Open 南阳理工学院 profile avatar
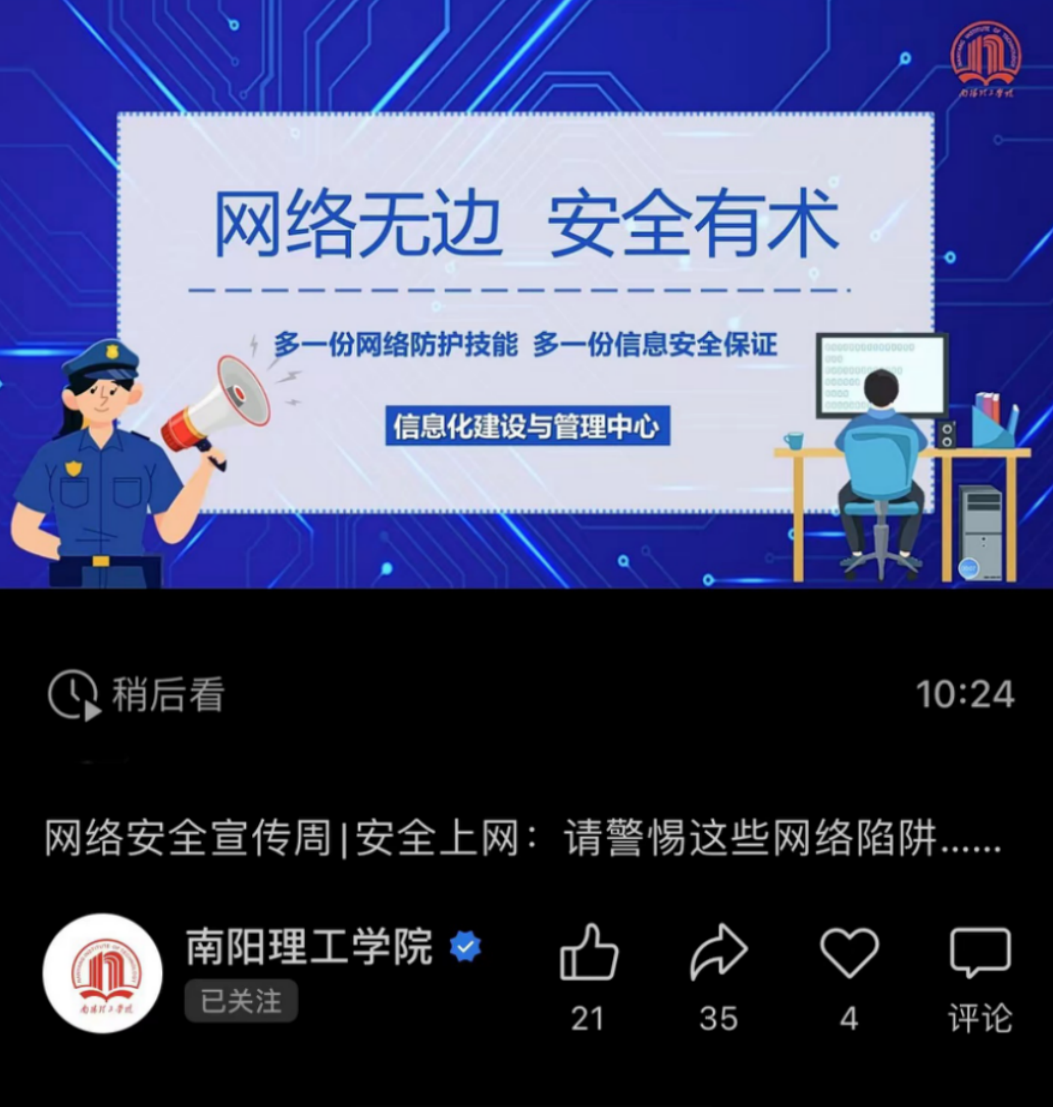The width and height of the screenshot is (1053, 1107). pos(103,973)
